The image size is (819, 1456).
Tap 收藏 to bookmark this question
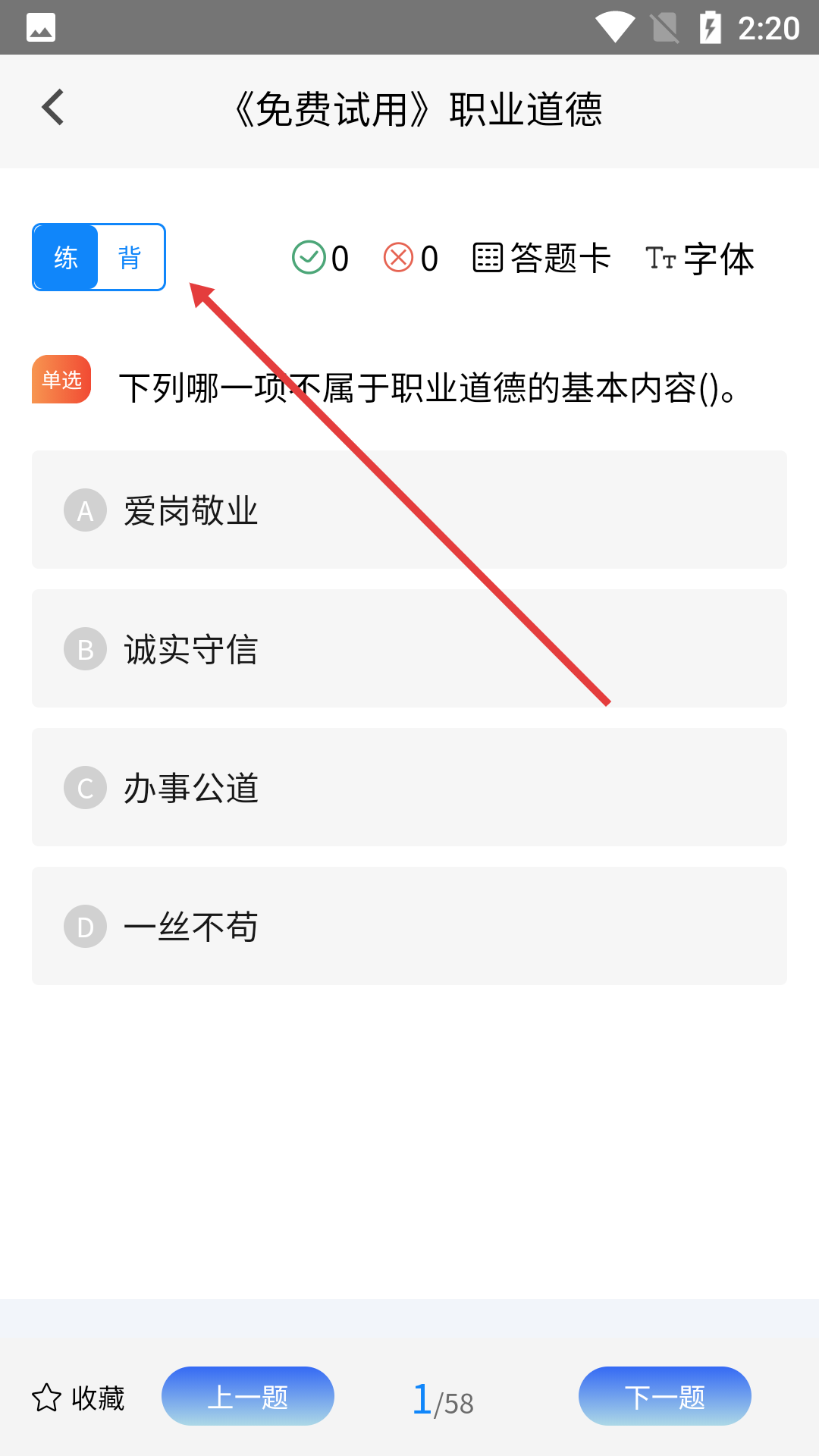coord(79,1398)
